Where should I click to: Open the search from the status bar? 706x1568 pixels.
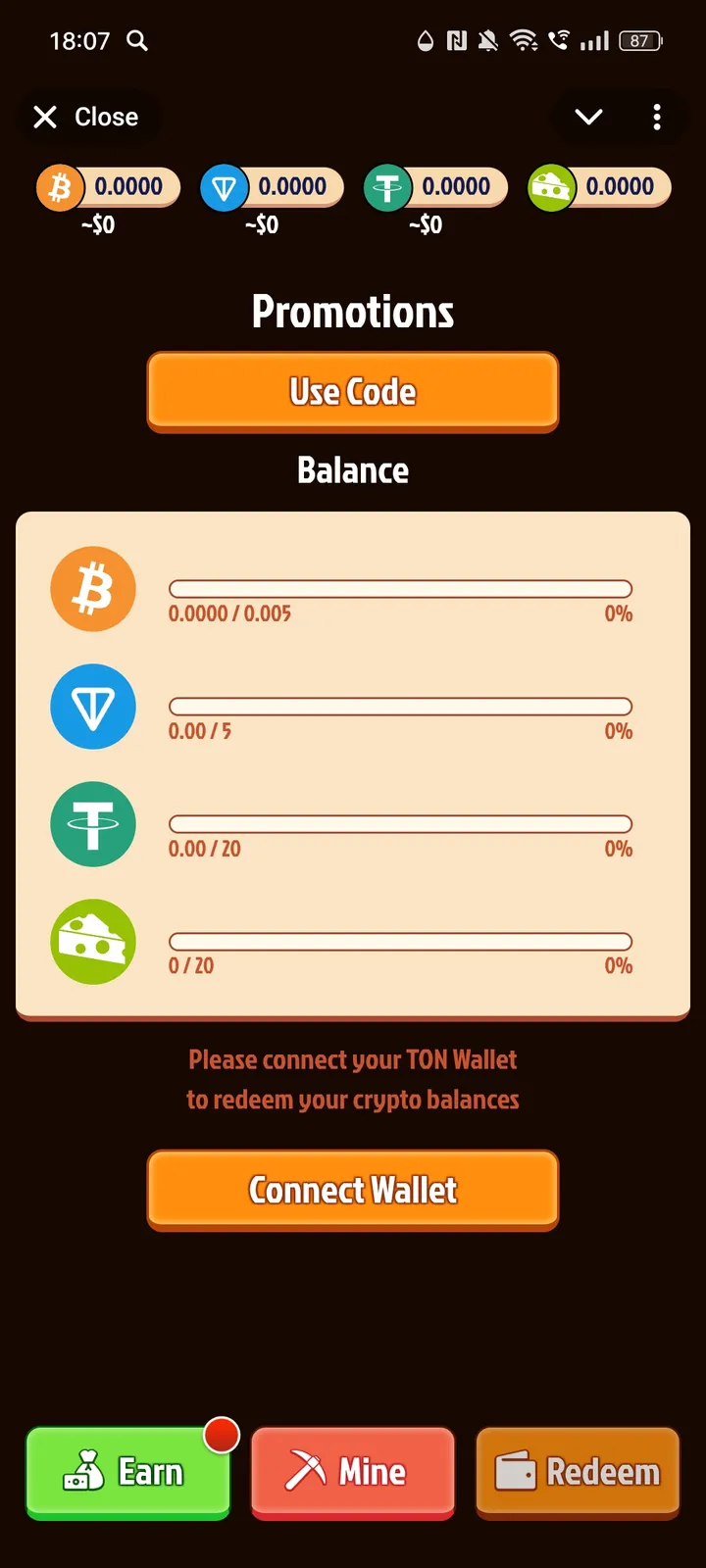(138, 41)
